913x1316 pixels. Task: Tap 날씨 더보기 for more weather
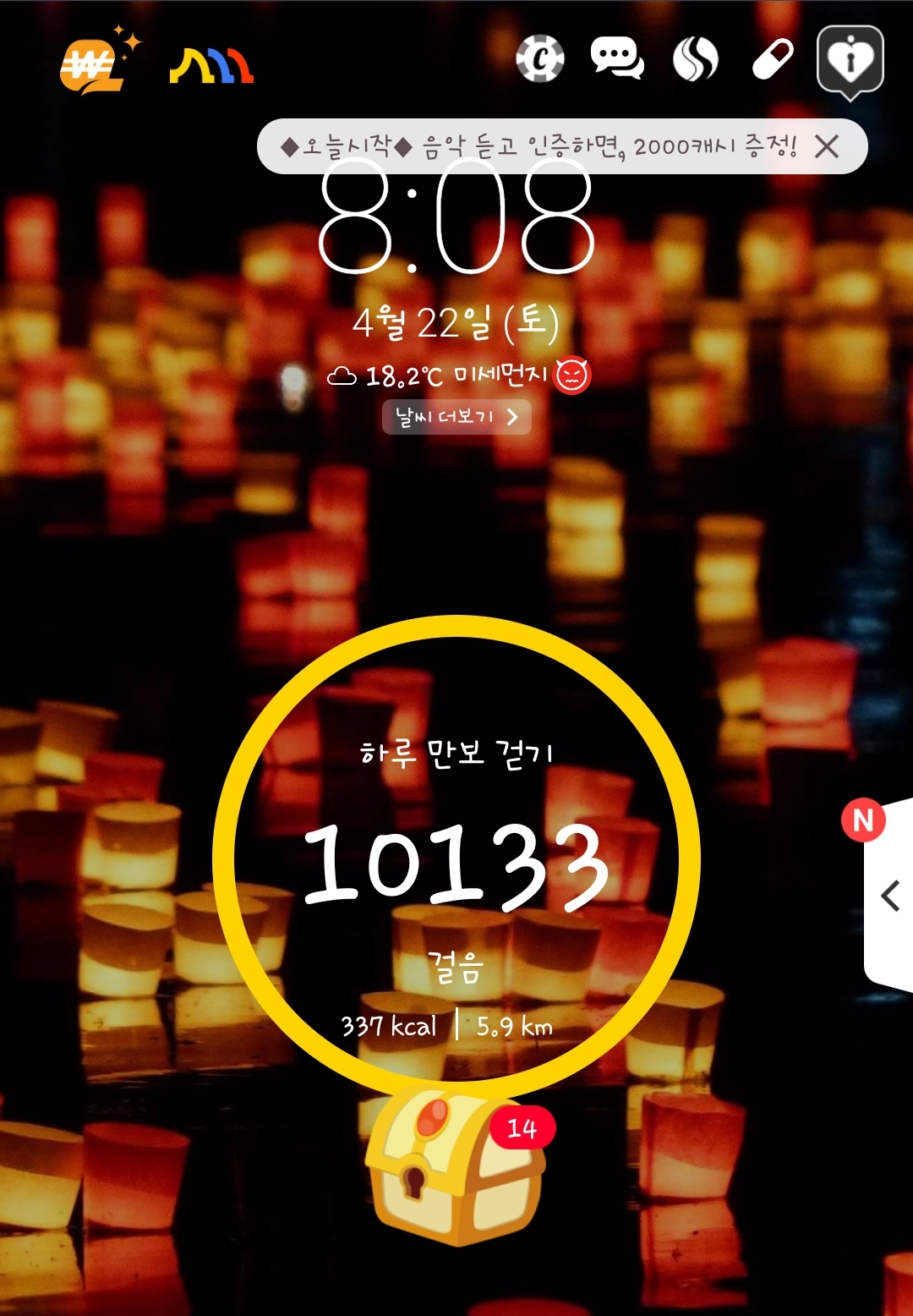click(x=456, y=417)
